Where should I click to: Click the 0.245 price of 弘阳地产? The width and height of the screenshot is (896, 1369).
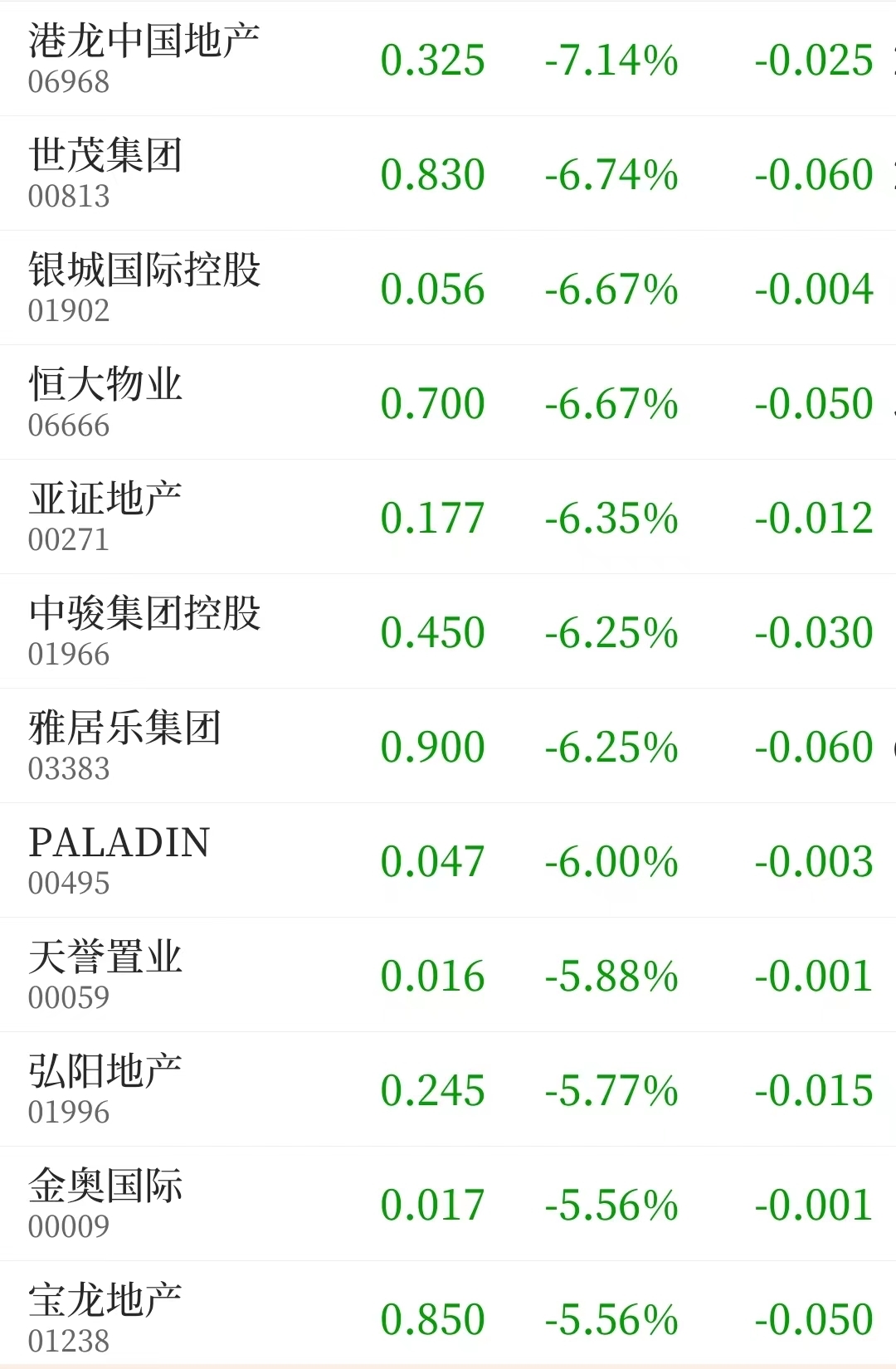point(433,1090)
